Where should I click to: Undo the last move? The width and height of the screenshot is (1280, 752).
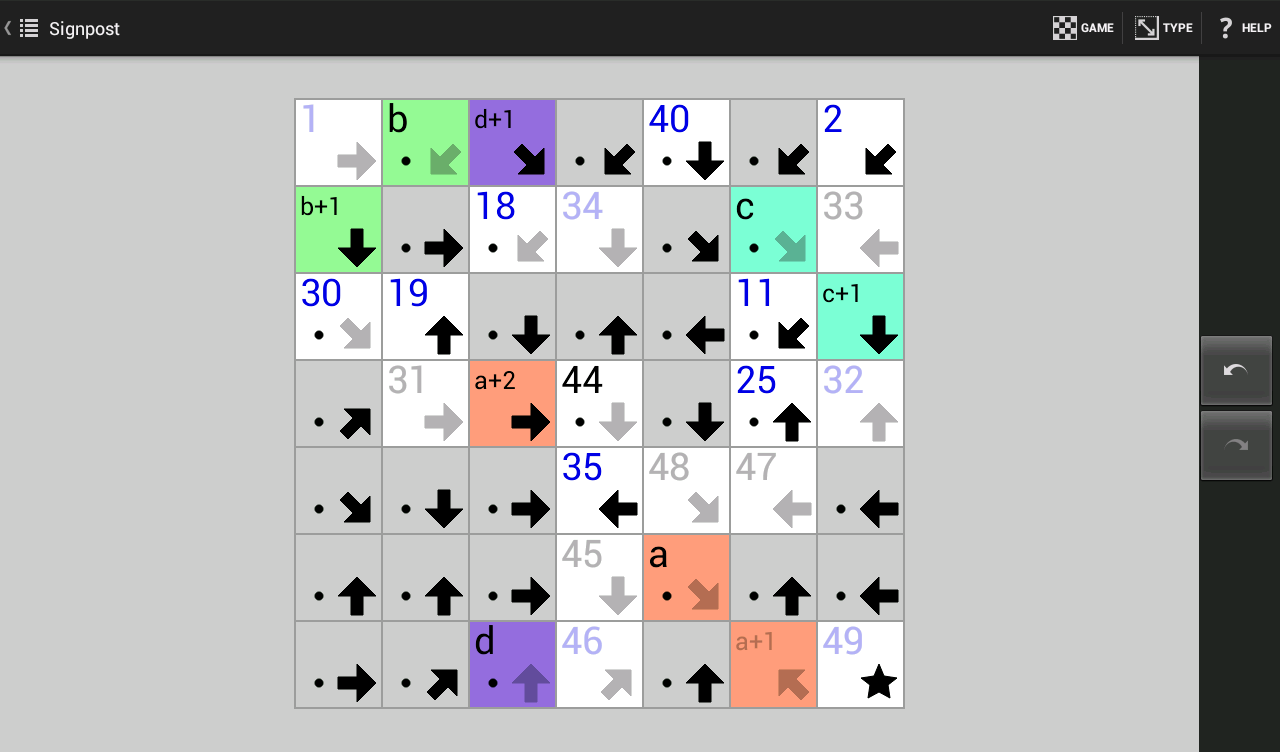[x=1236, y=371]
